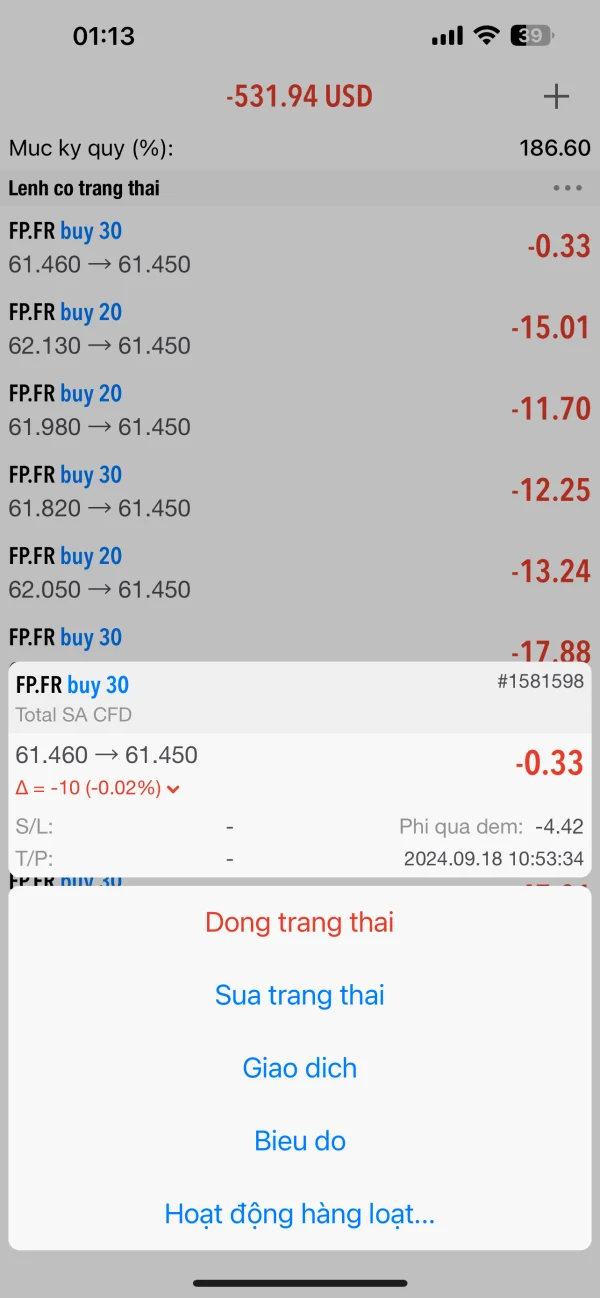Open Bieu do chart option
The height and width of the screenshot is (1298, 600).
coord(300,1141)
